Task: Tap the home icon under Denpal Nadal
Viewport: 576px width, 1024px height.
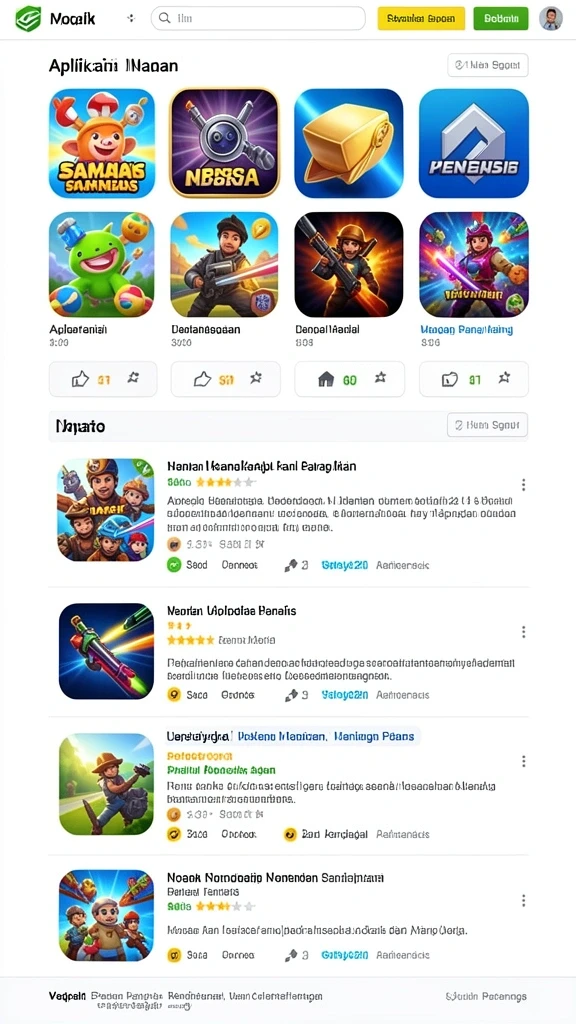Action: tap(326, 379)
